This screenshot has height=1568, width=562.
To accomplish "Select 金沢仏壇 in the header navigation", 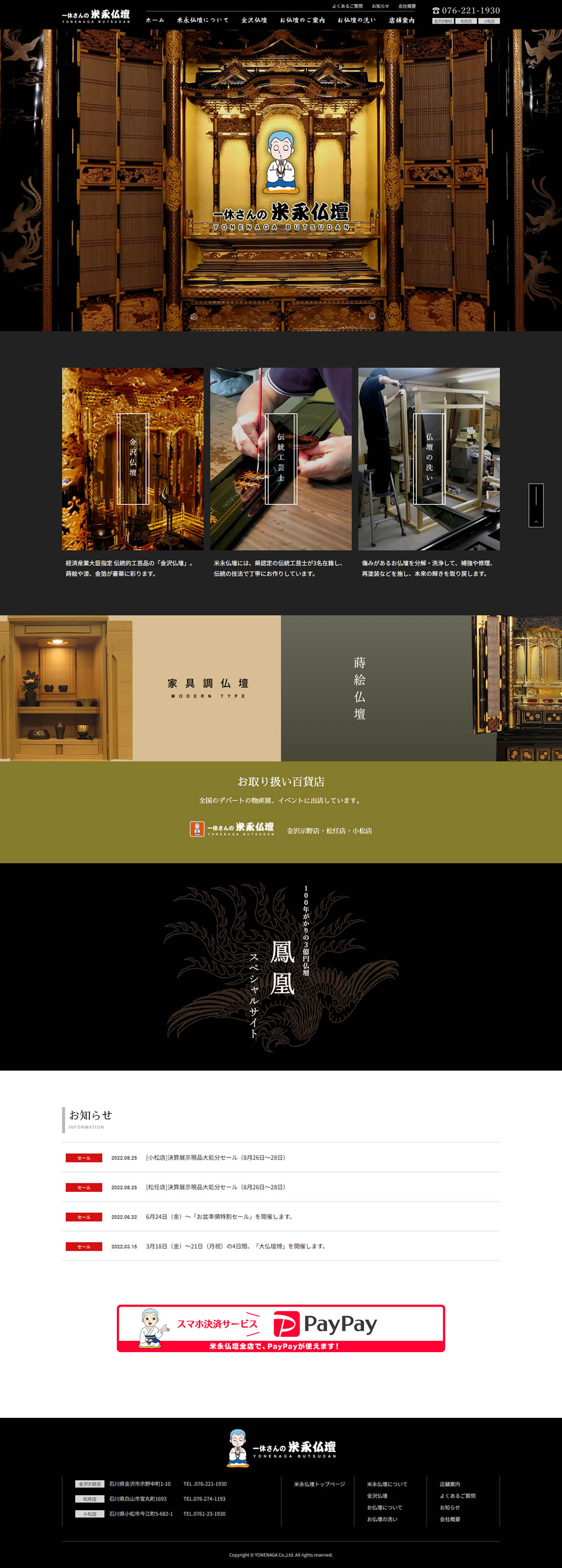I will click(254, 20).
